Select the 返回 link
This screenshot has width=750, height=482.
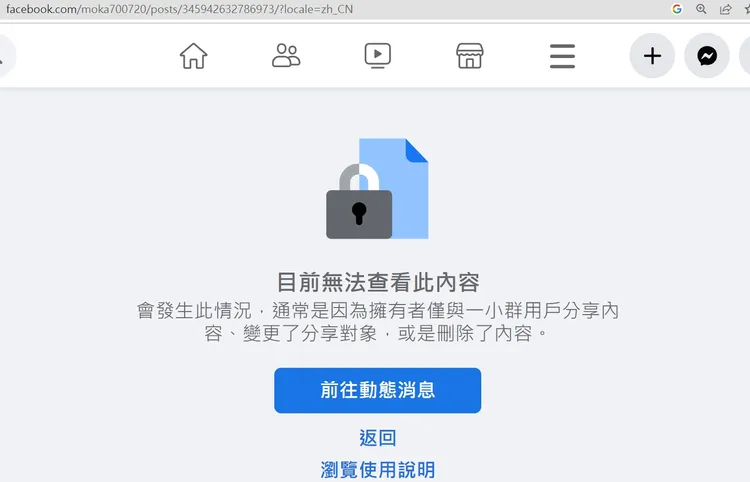click(x=378, y=438)
